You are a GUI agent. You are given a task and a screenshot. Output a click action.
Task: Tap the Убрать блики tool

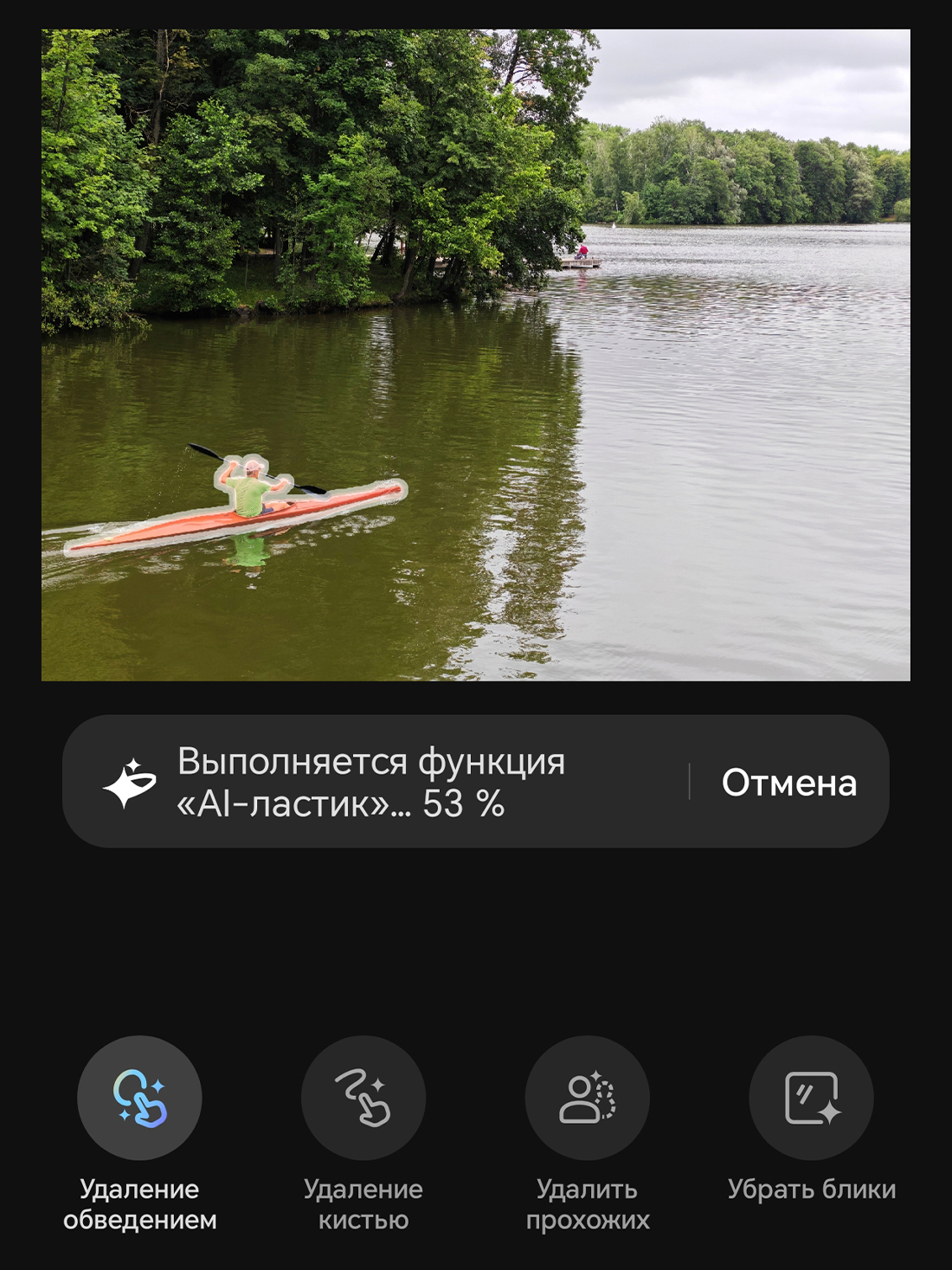click(x=811, y=1098)
